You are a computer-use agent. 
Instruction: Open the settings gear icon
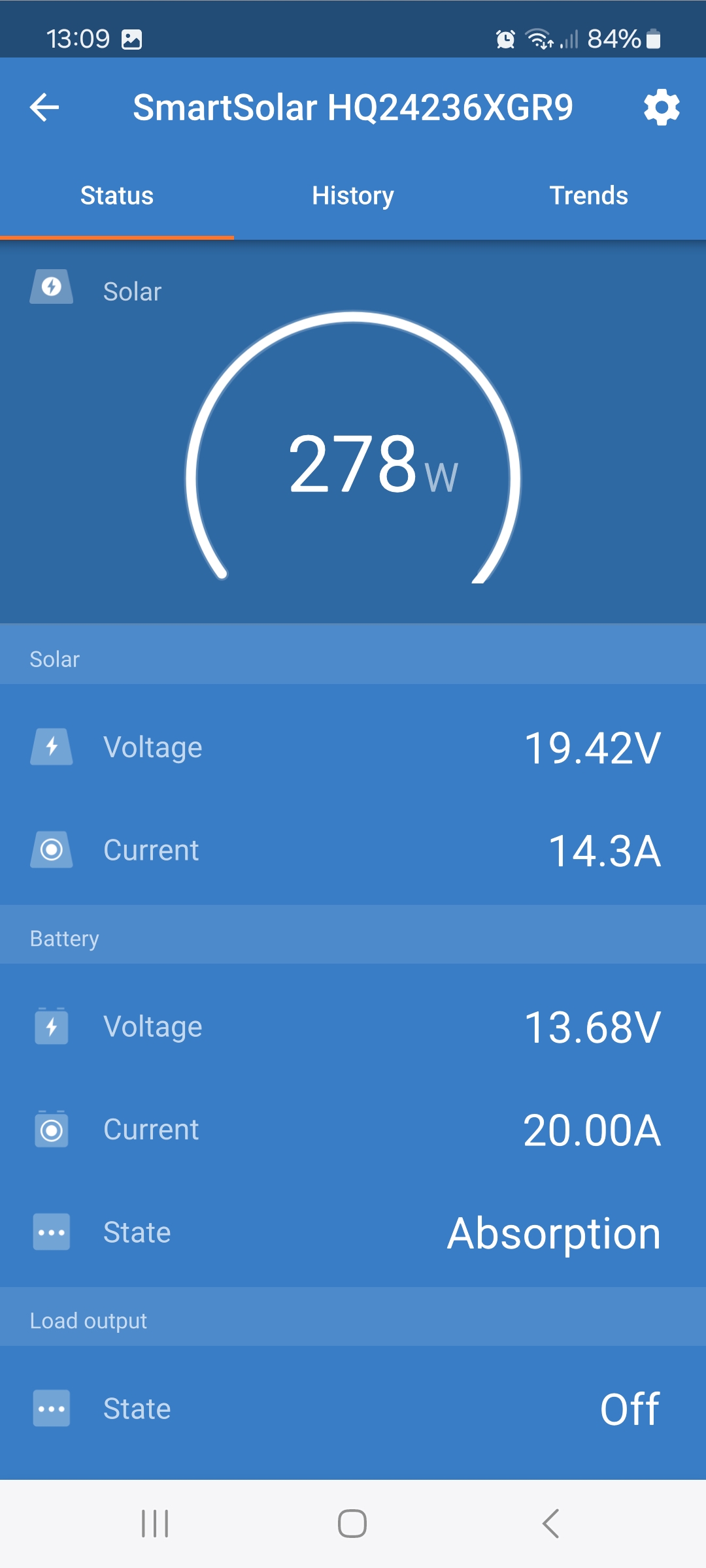click(662, 107)
